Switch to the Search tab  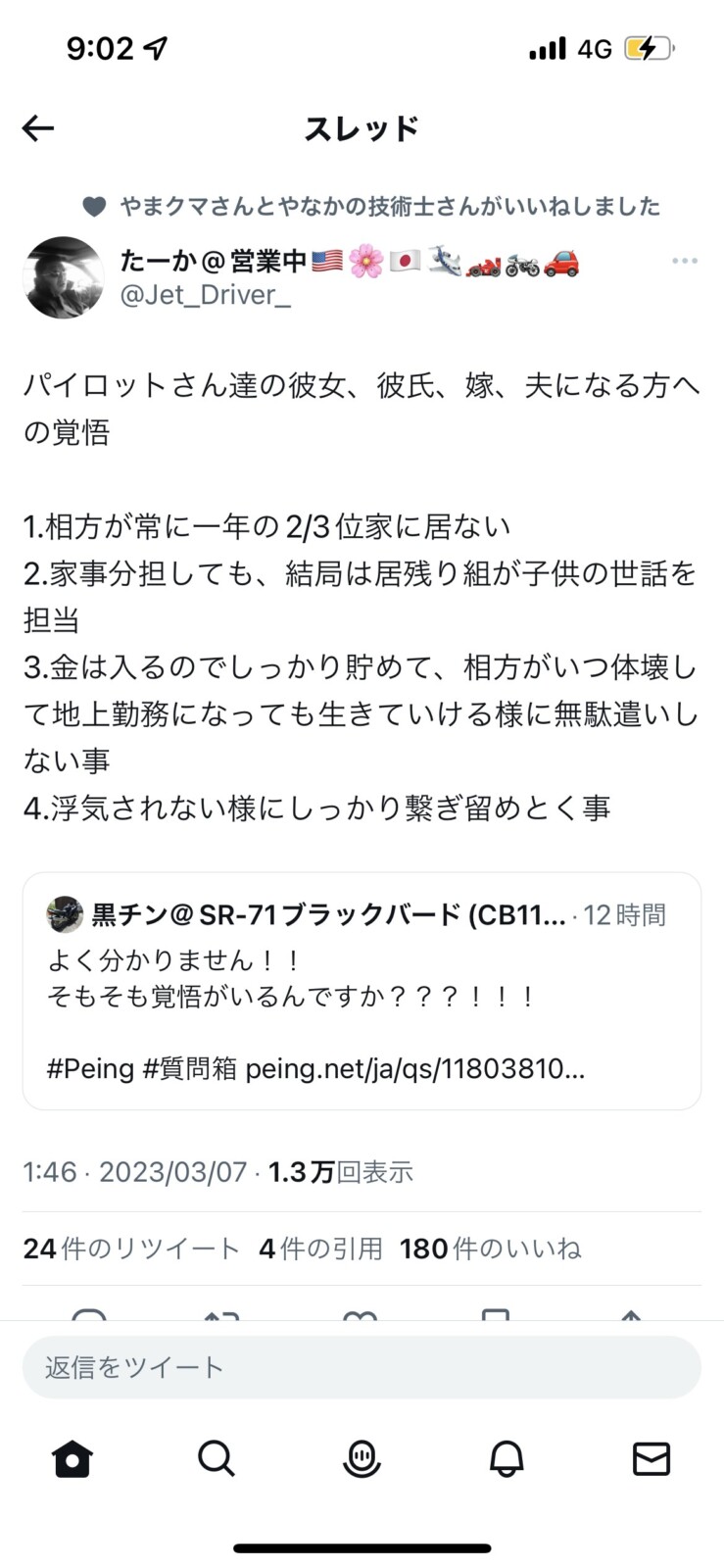coord(217,1458)
